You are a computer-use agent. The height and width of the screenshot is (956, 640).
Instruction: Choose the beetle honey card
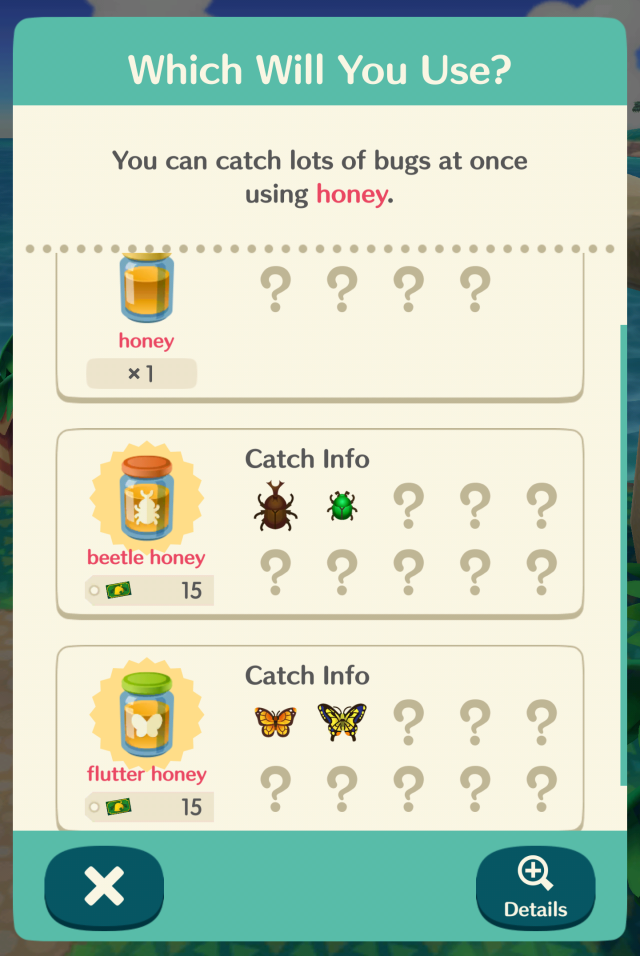click(319, 523)
